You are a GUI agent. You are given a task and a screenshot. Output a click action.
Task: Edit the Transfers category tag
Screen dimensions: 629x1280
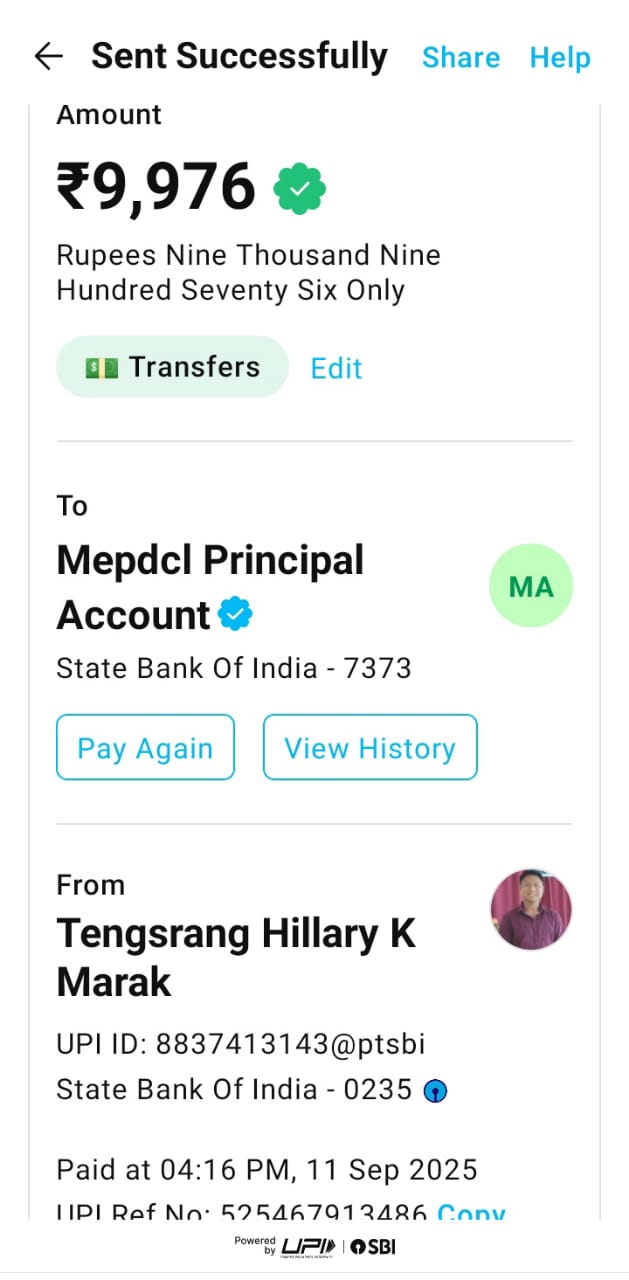point(336,368)
